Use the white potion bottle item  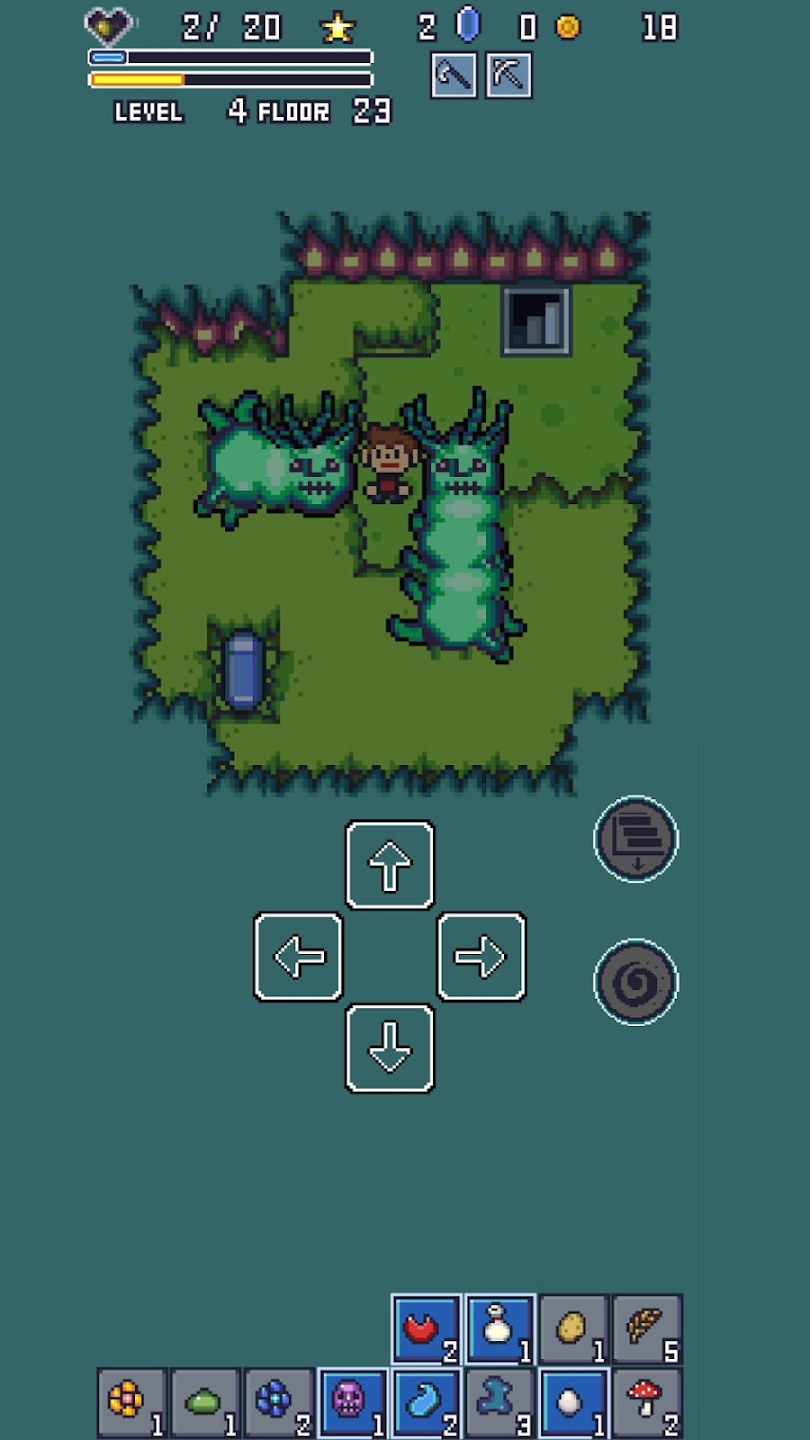(500, 1330)
